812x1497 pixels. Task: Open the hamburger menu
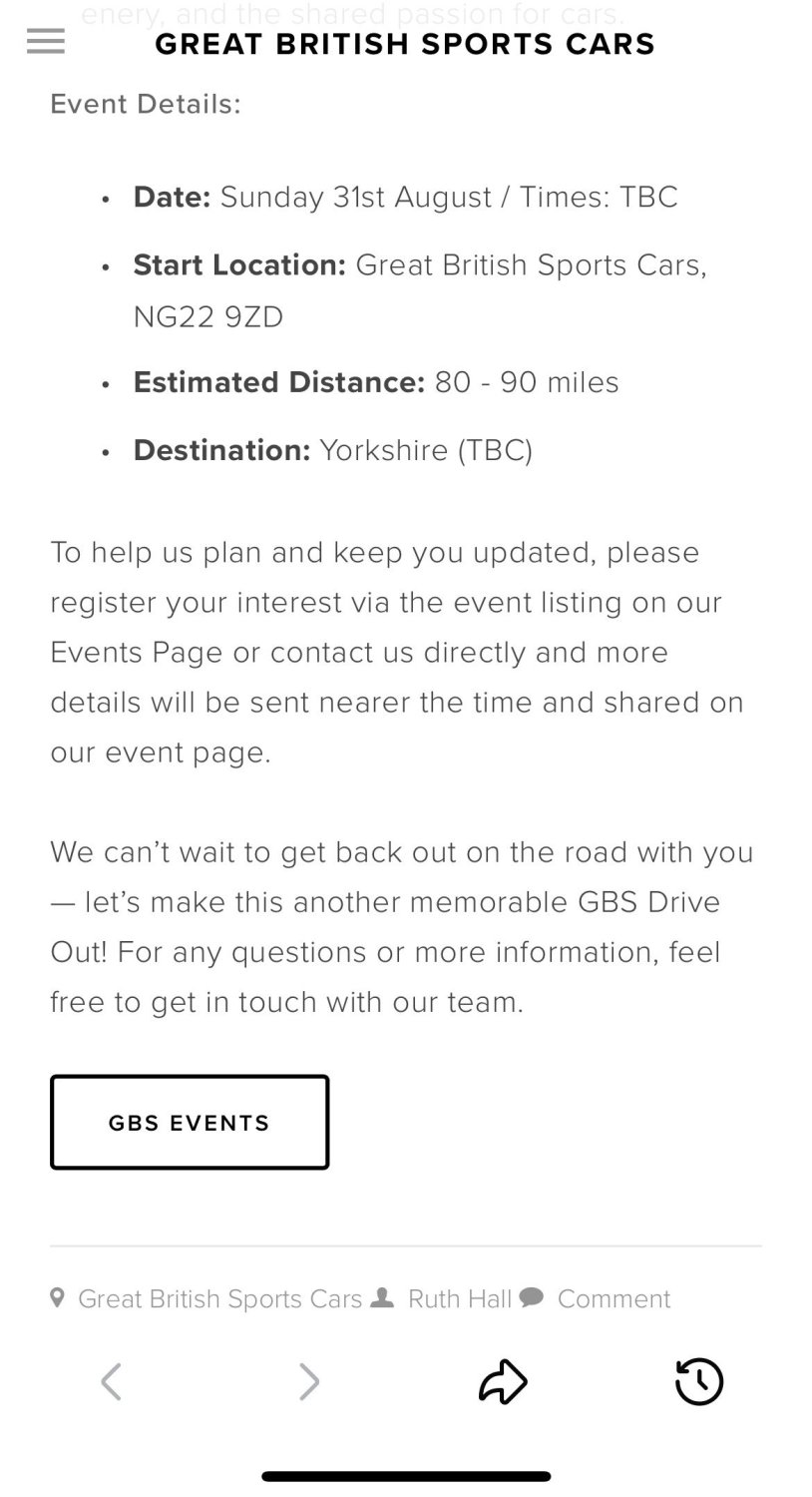pos(46,42)
